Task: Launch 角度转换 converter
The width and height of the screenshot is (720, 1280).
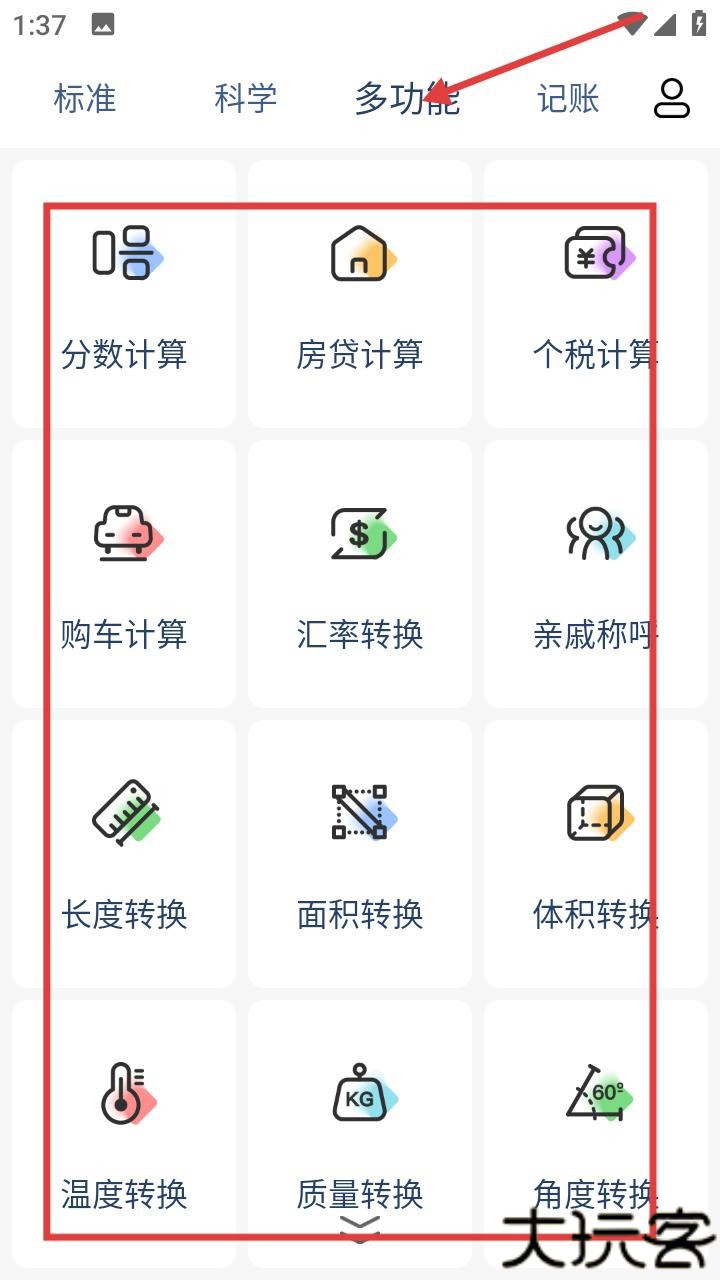Action: click(596, 1134)
